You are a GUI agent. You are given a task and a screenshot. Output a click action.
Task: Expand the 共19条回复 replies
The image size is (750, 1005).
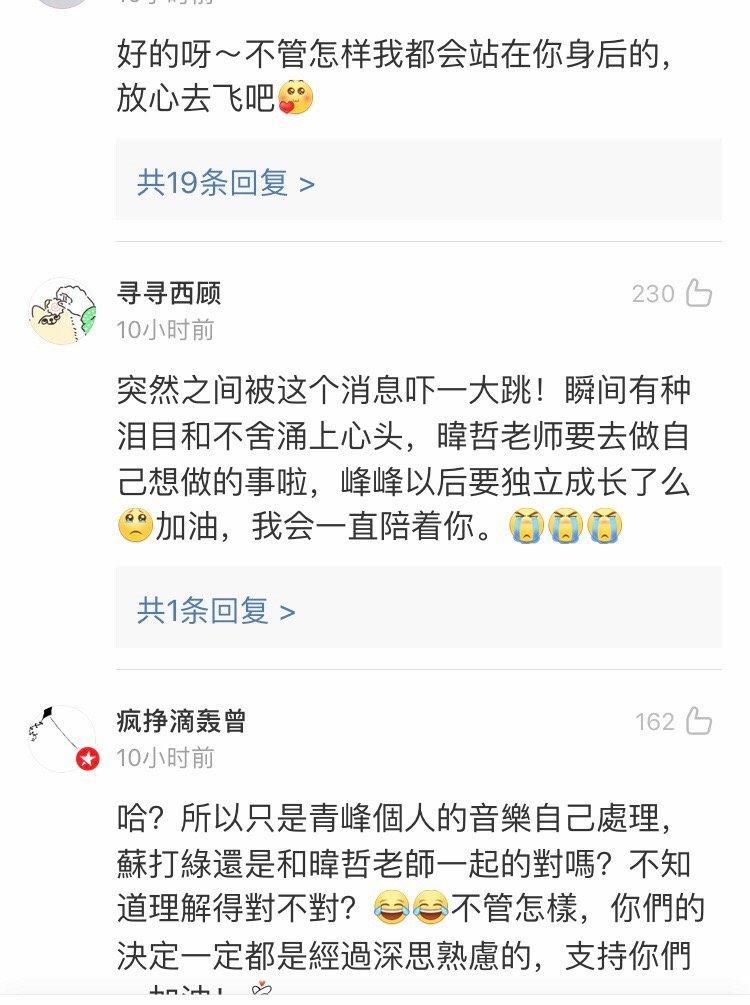click(x=226, y=183)
